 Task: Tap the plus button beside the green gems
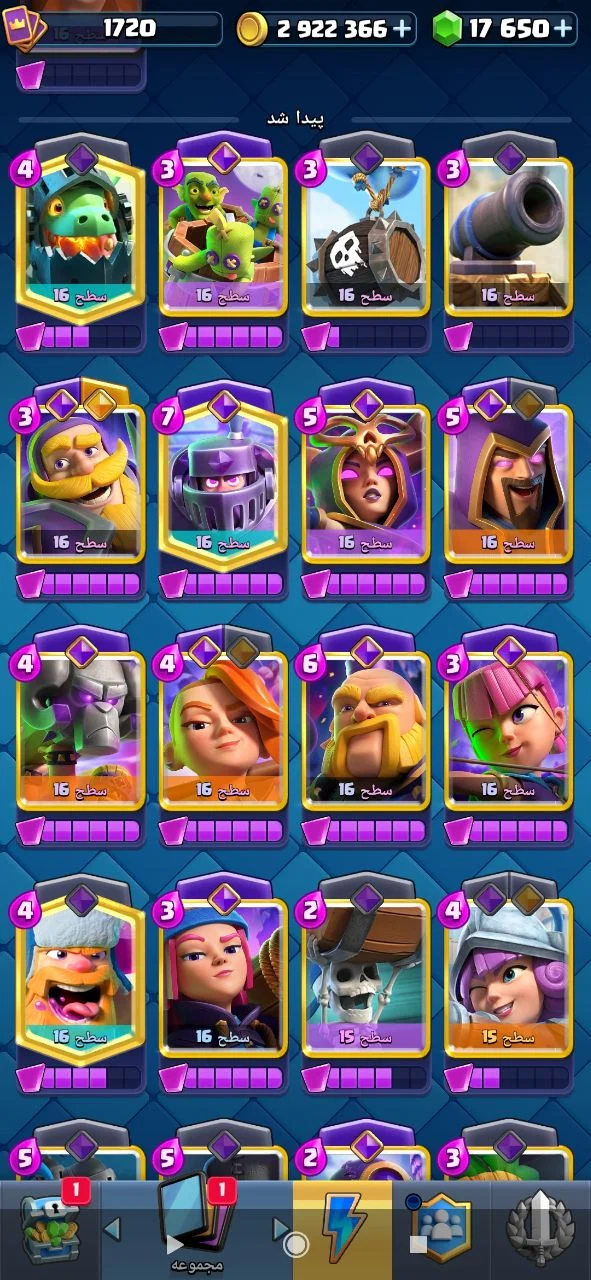563,29
